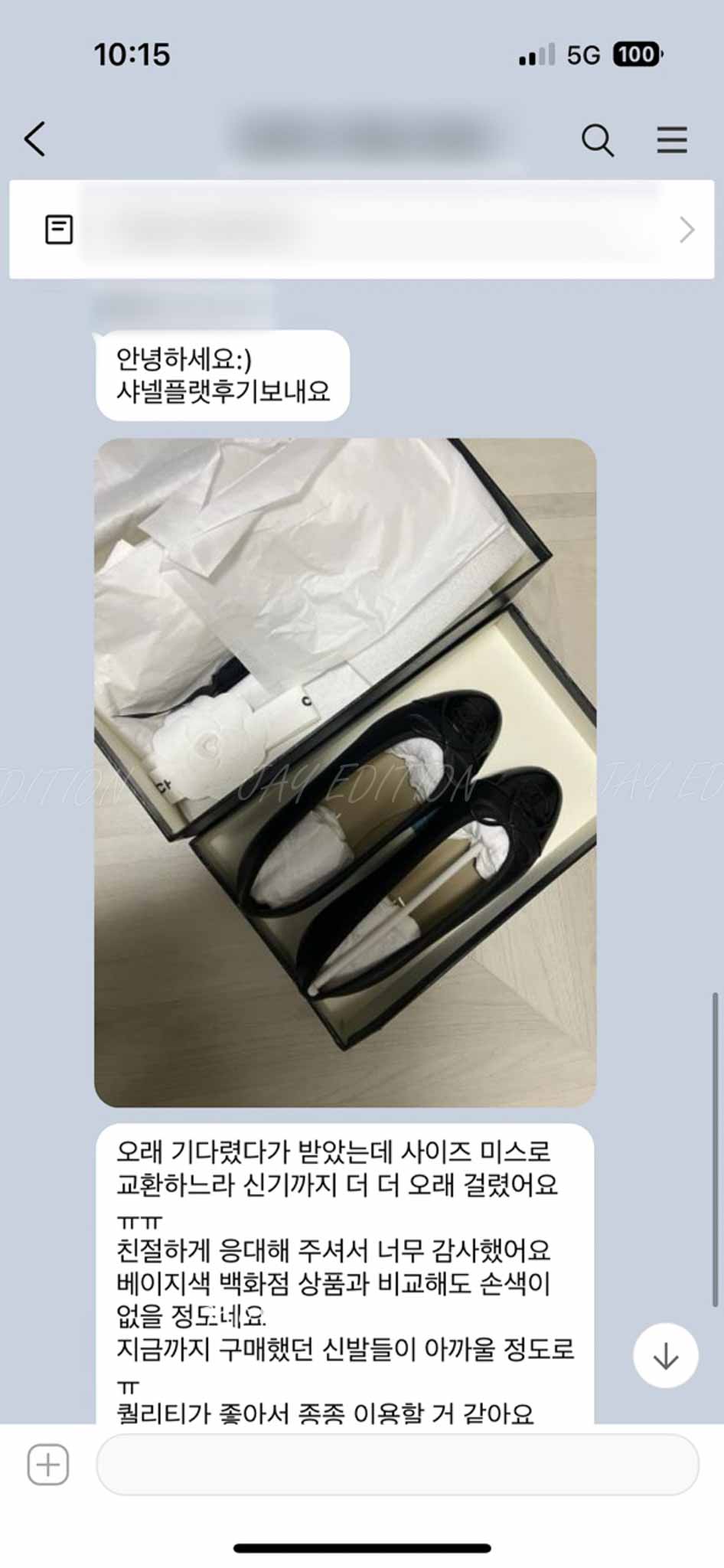Tap the message input field
The width and height of the screenshot is (724, 1568).
tap(397, 1465)
